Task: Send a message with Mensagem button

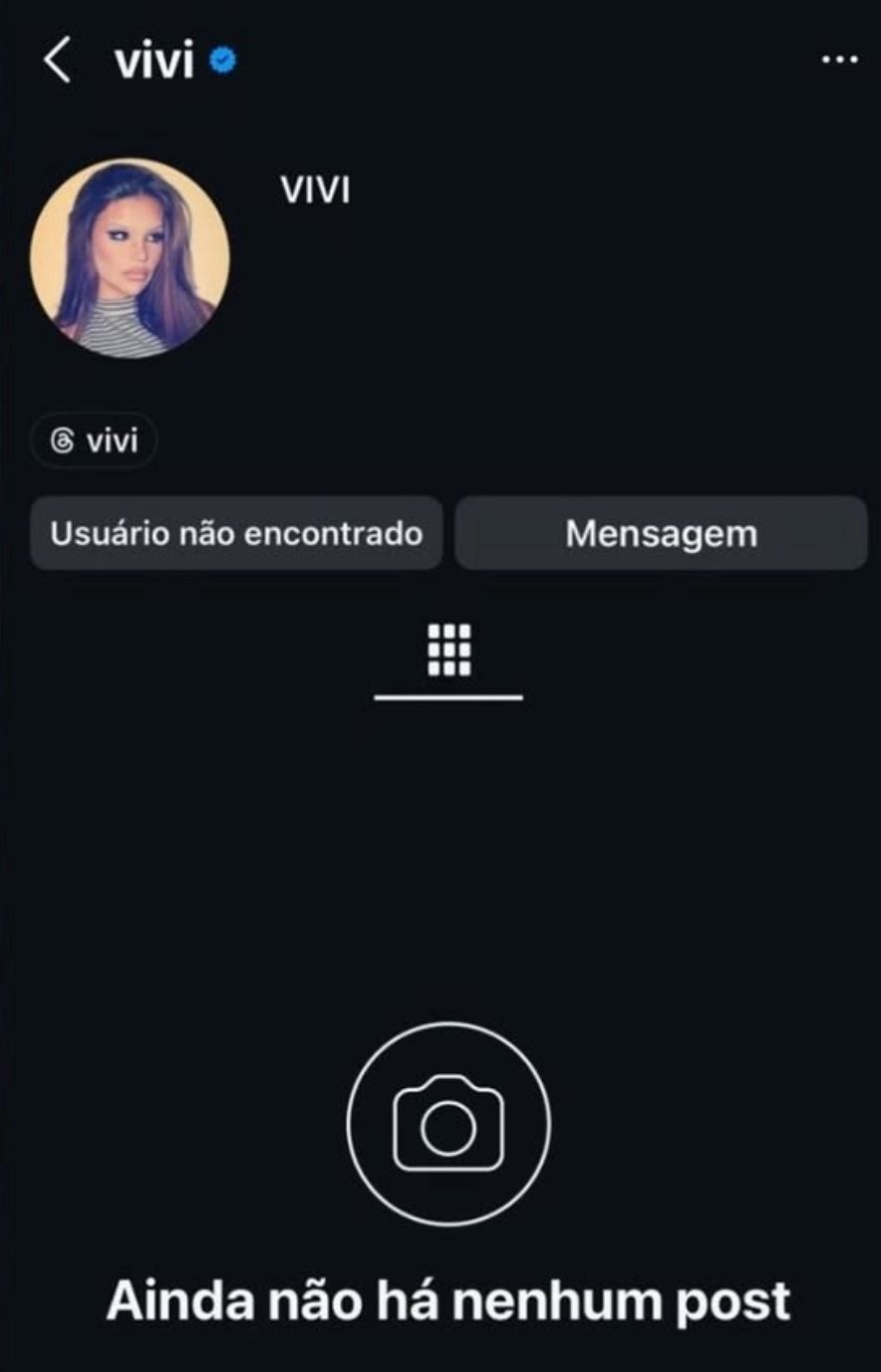Action: click(x=661, y=533)
